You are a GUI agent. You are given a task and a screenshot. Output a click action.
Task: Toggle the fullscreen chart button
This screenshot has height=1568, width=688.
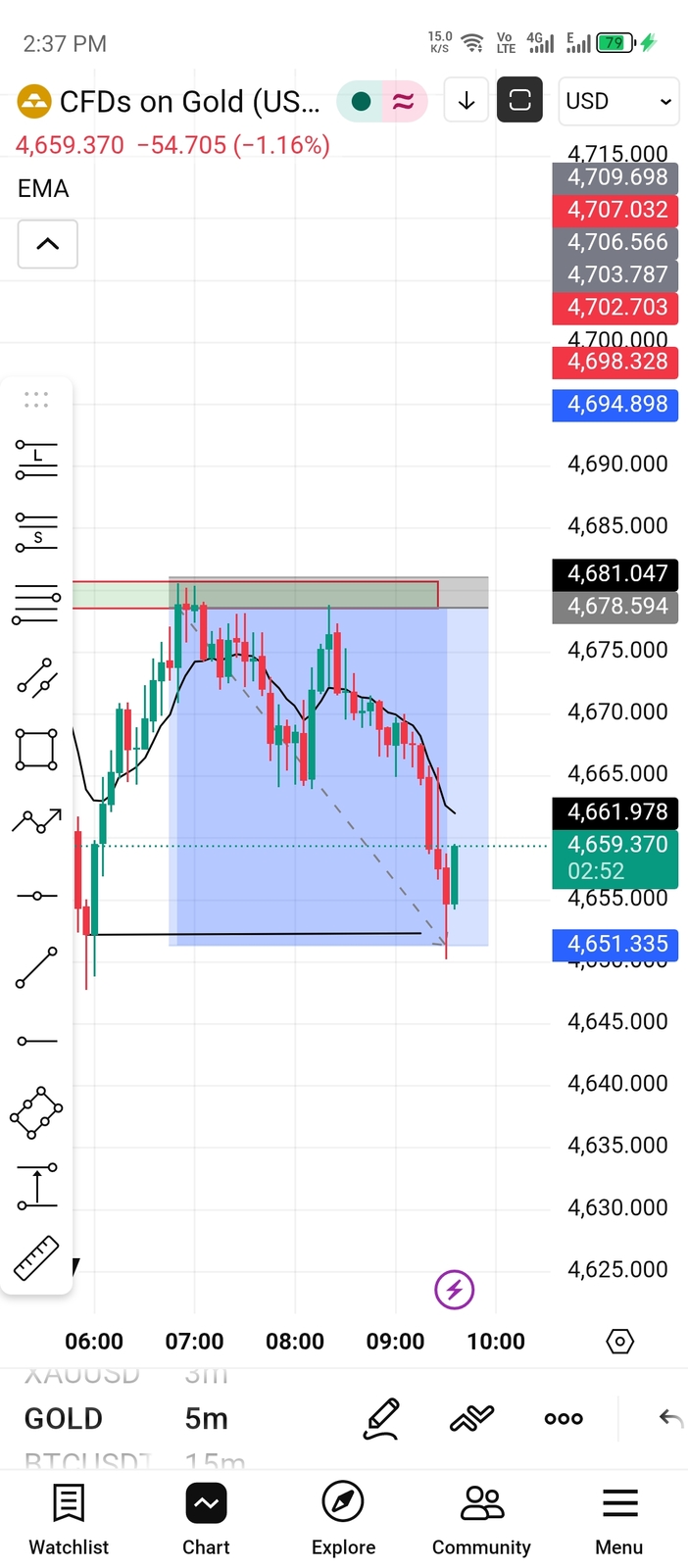click(519, 101)
